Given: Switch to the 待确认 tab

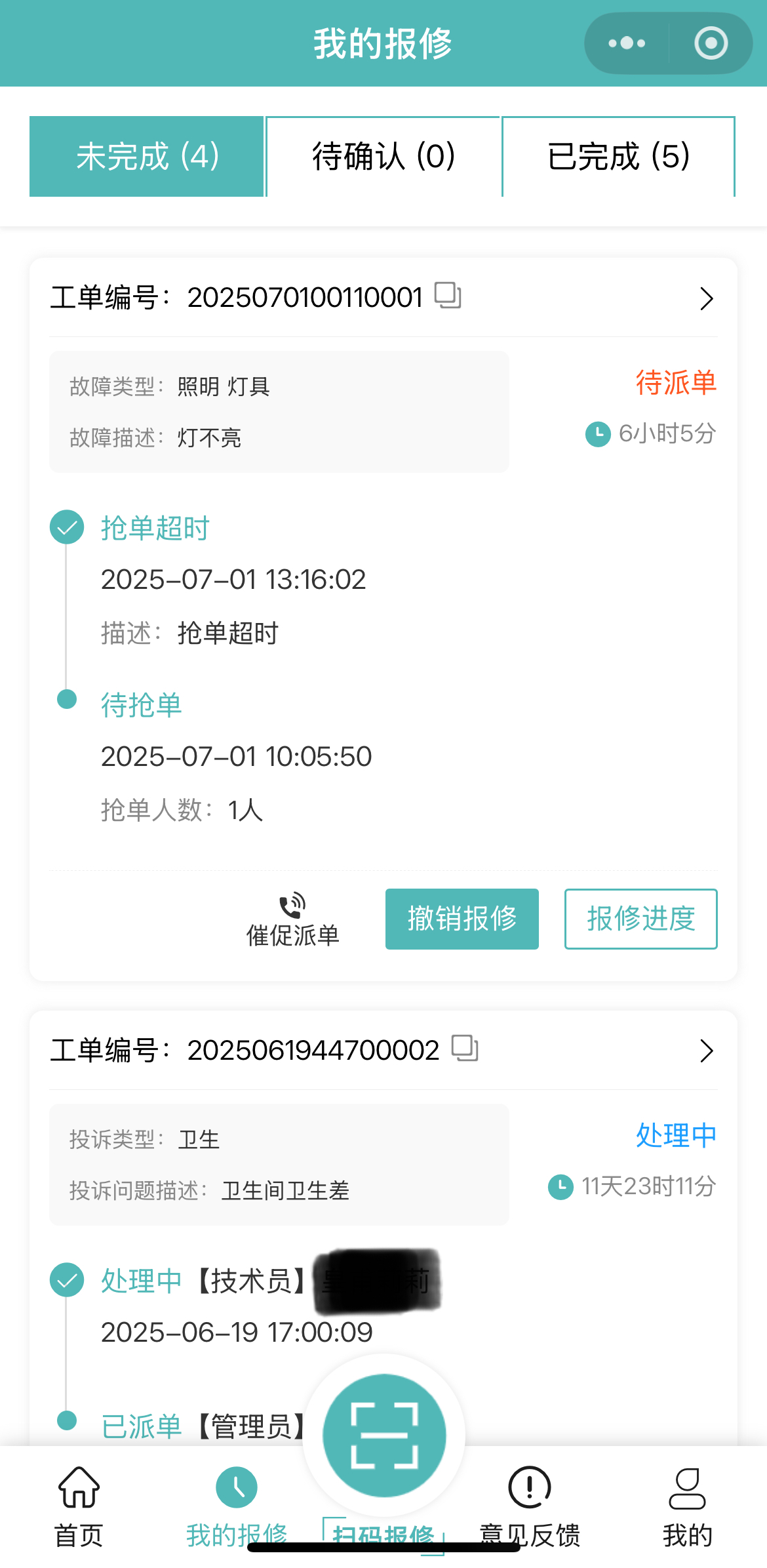Looking at the screenshot, I should (382, 156).
